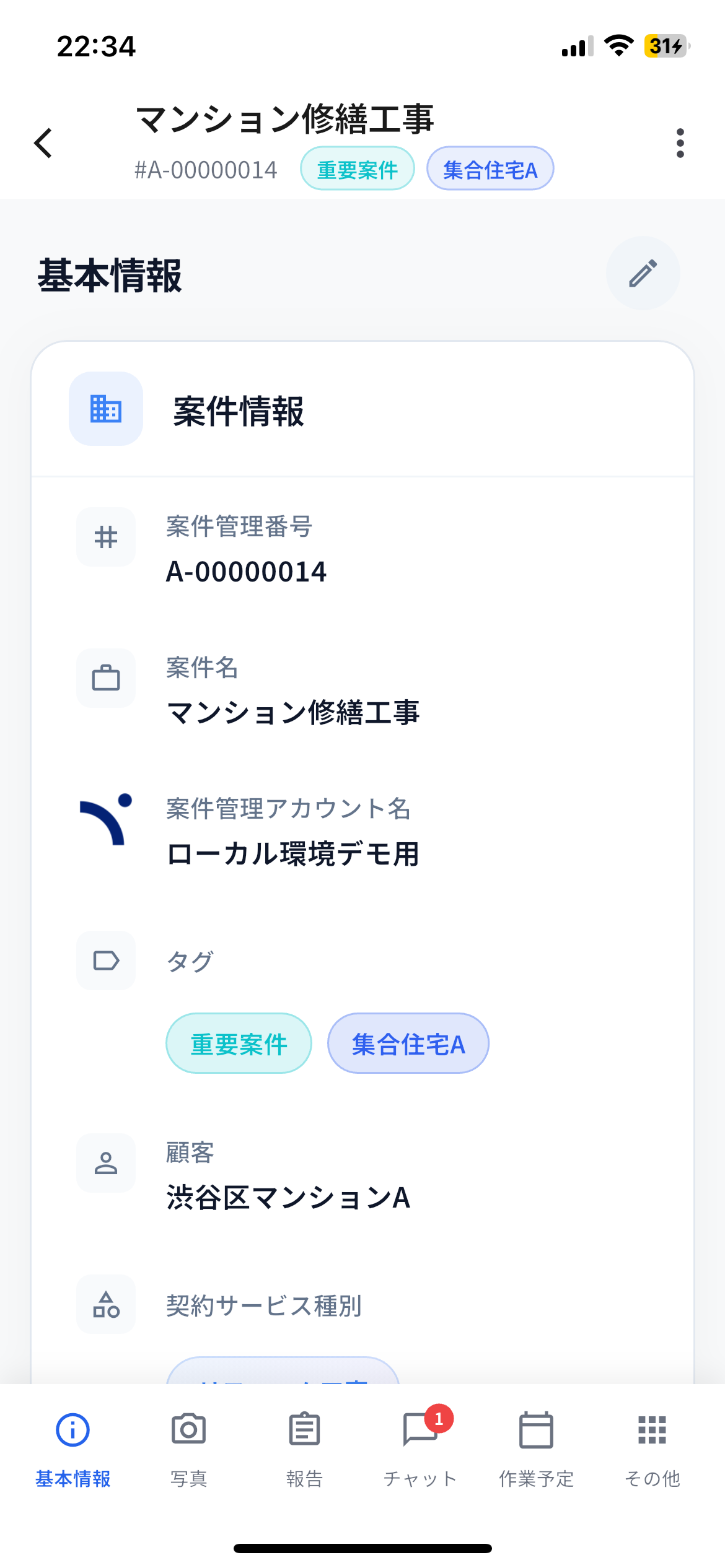Click the 案件情報 building icon
This screenshot has height=1568, width=725.
105,409
